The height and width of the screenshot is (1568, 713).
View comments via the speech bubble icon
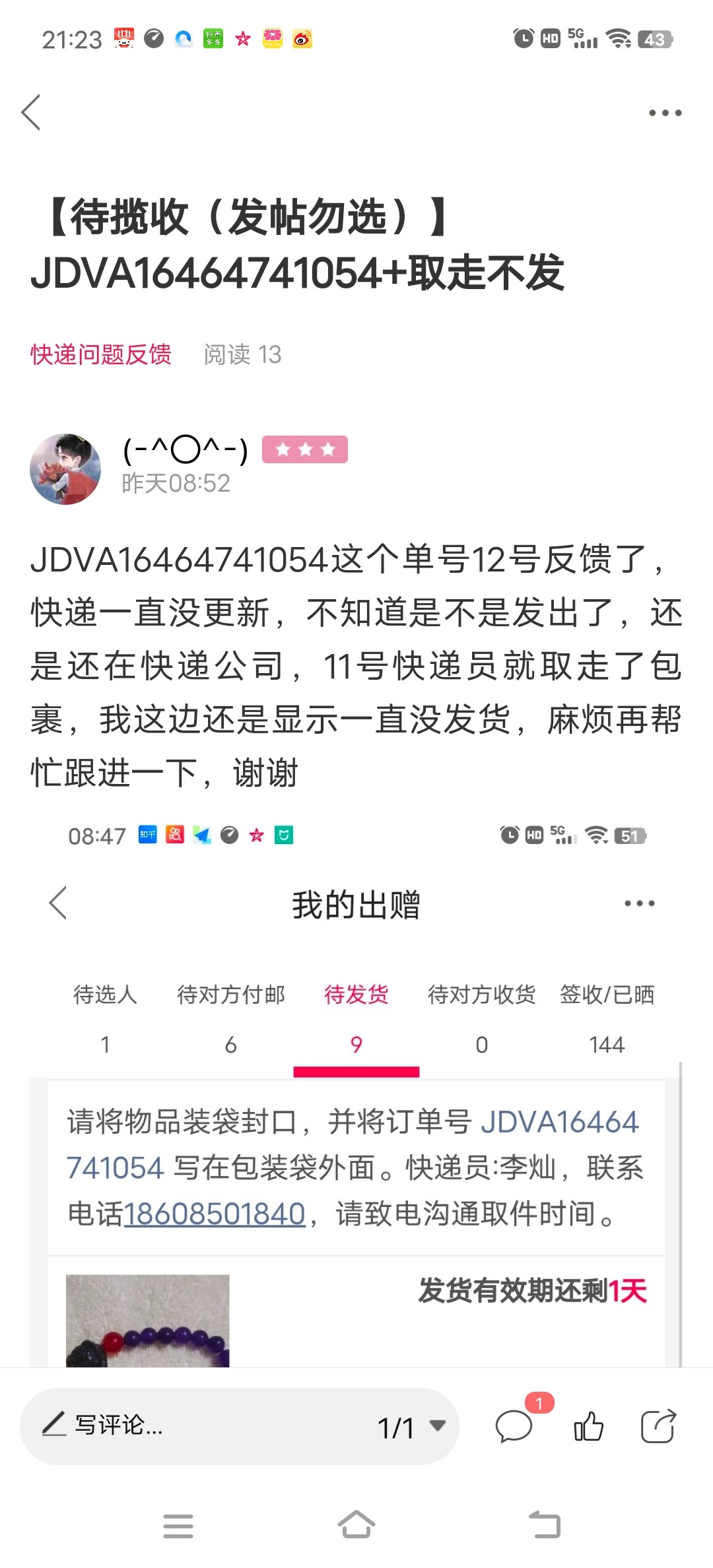[x=514, y=1427]
